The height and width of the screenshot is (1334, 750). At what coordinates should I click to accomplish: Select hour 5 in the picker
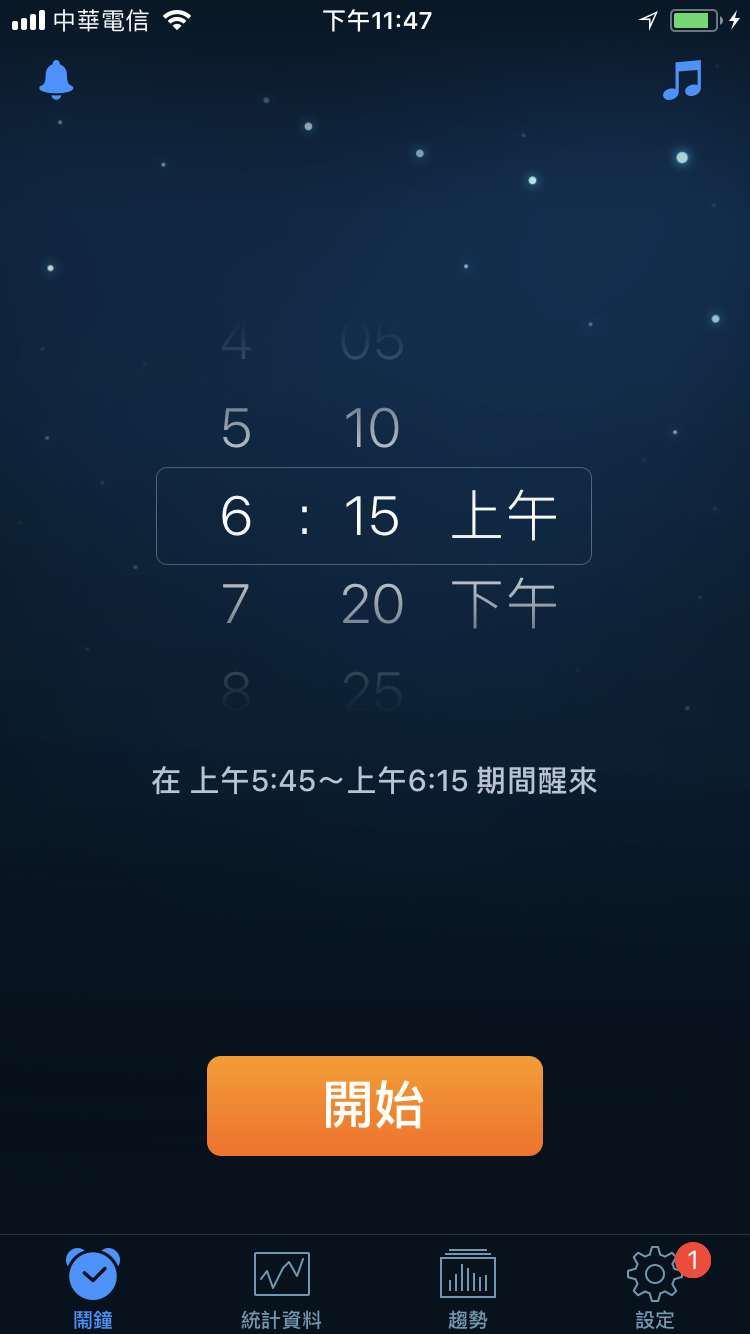236,428
